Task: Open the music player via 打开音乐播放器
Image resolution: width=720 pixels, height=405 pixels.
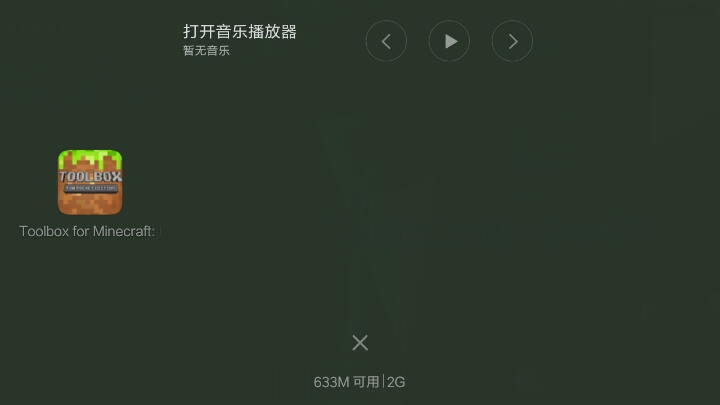Action: (240, 32)
